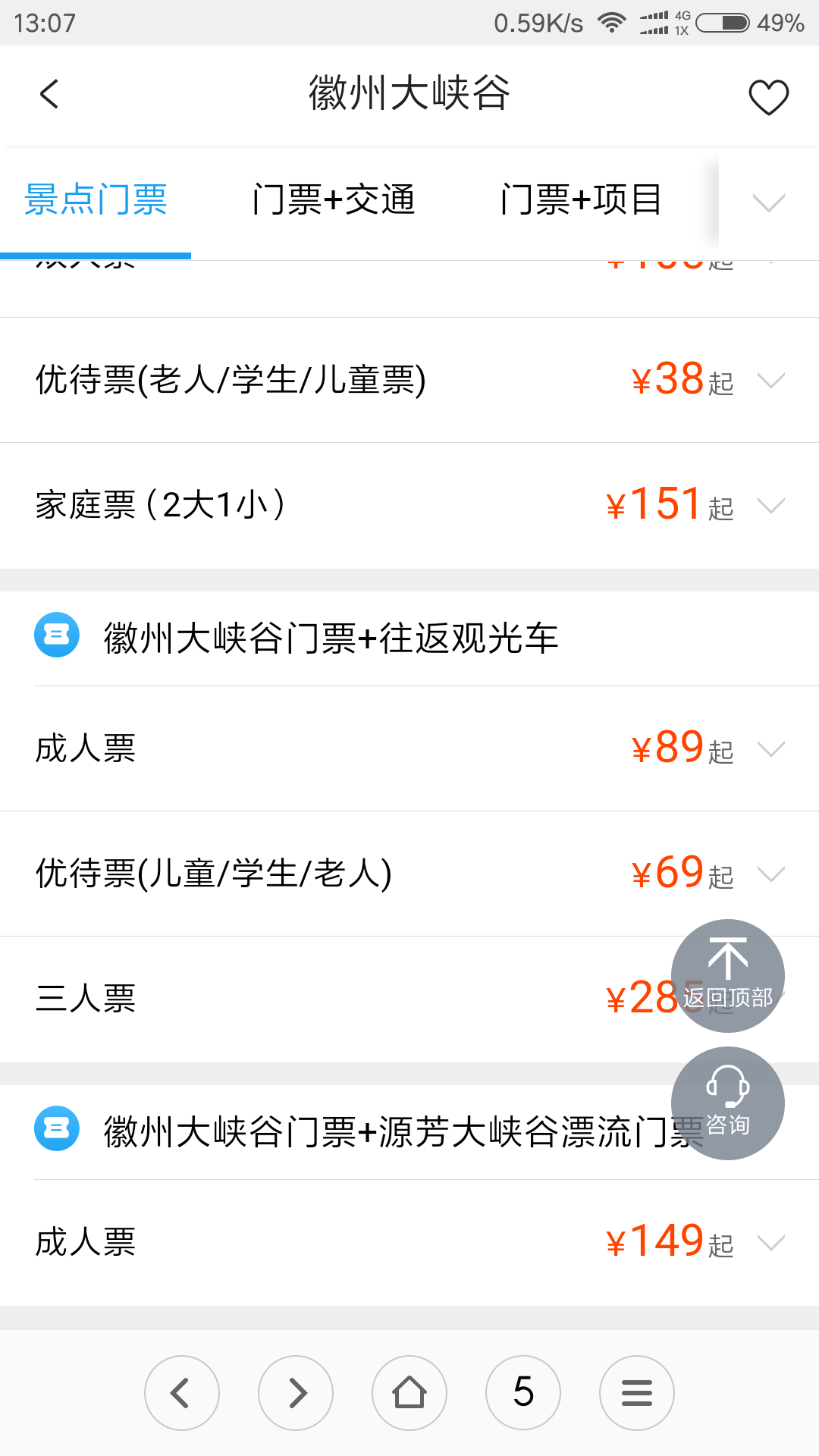The image size is (819, 1456).
Task: Go back from 徽州大峡谷 page
Action: (x=49, y=95)
